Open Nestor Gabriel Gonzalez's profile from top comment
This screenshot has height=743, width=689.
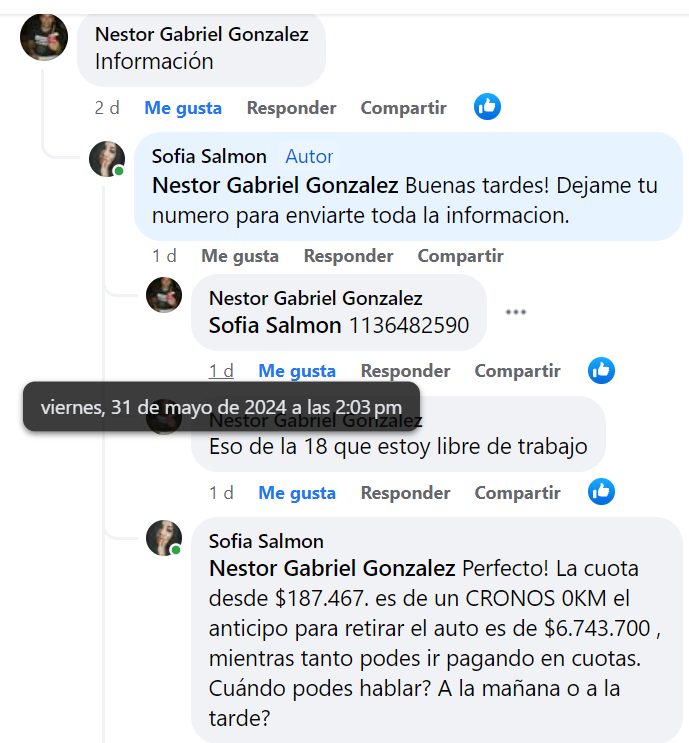pos(201,34)
